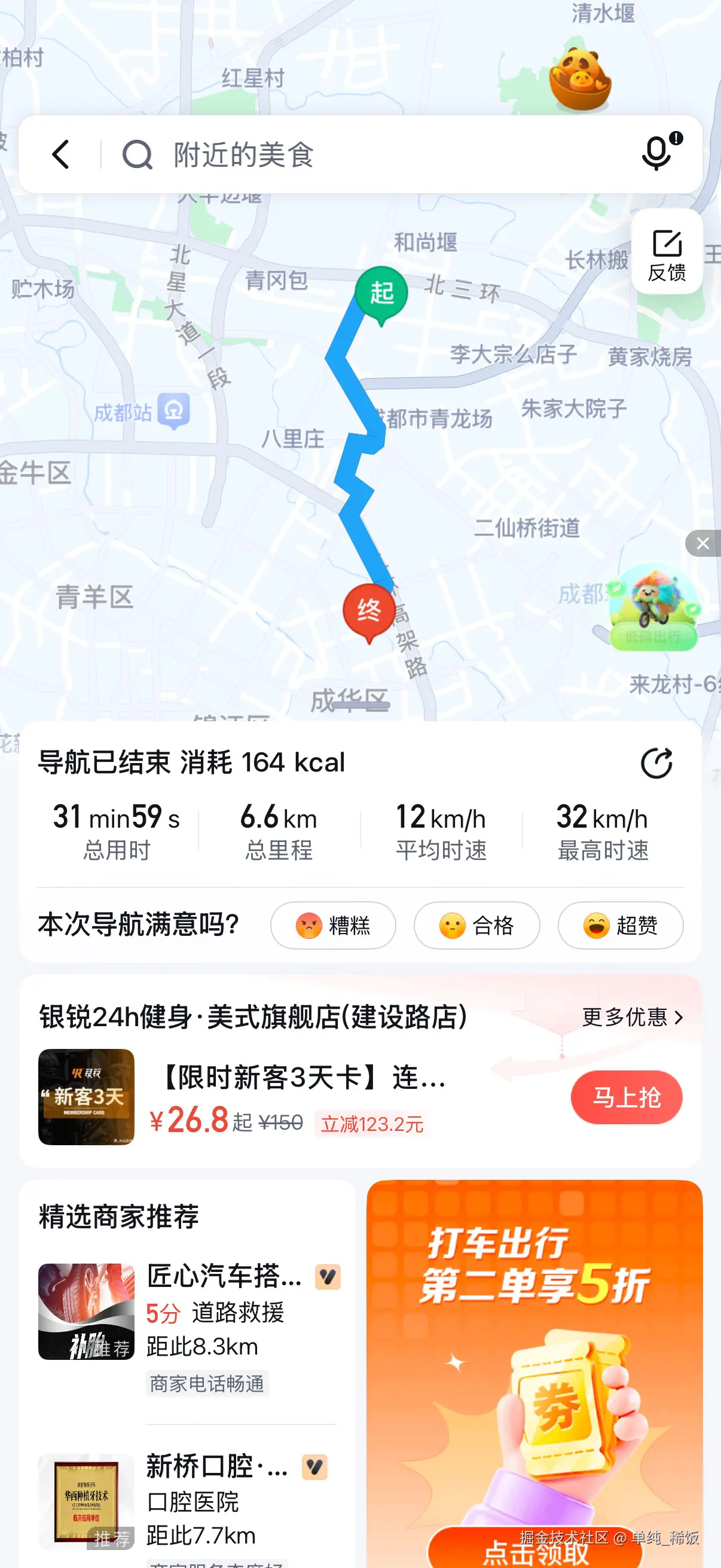Image resolution: width=721 pixels, height=1568 pixels.
Task: Open the truncated 限时新客3天卡 deal title
Action: (298, 1078)
